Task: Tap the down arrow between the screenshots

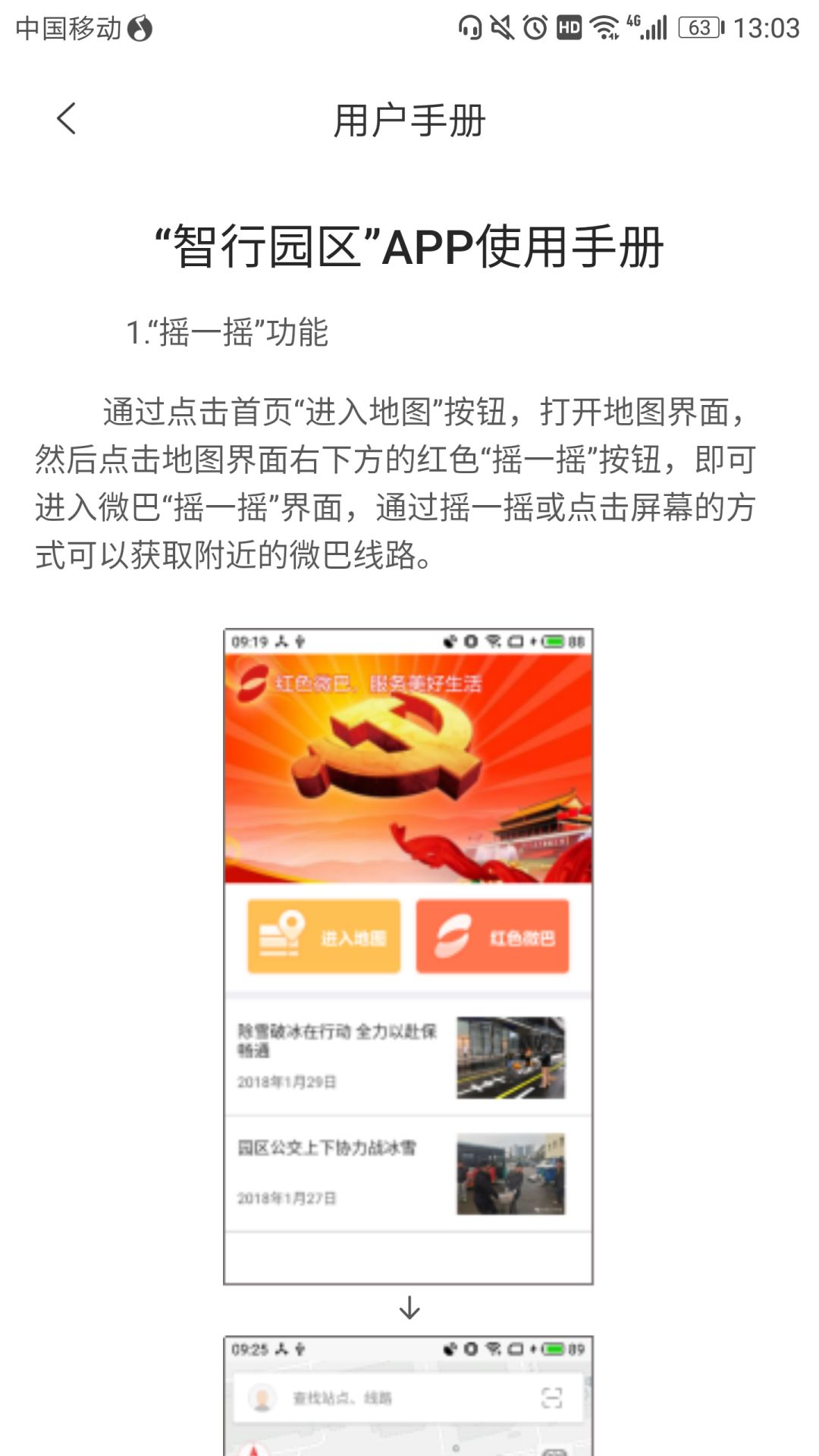Action: pos(409,1306)
